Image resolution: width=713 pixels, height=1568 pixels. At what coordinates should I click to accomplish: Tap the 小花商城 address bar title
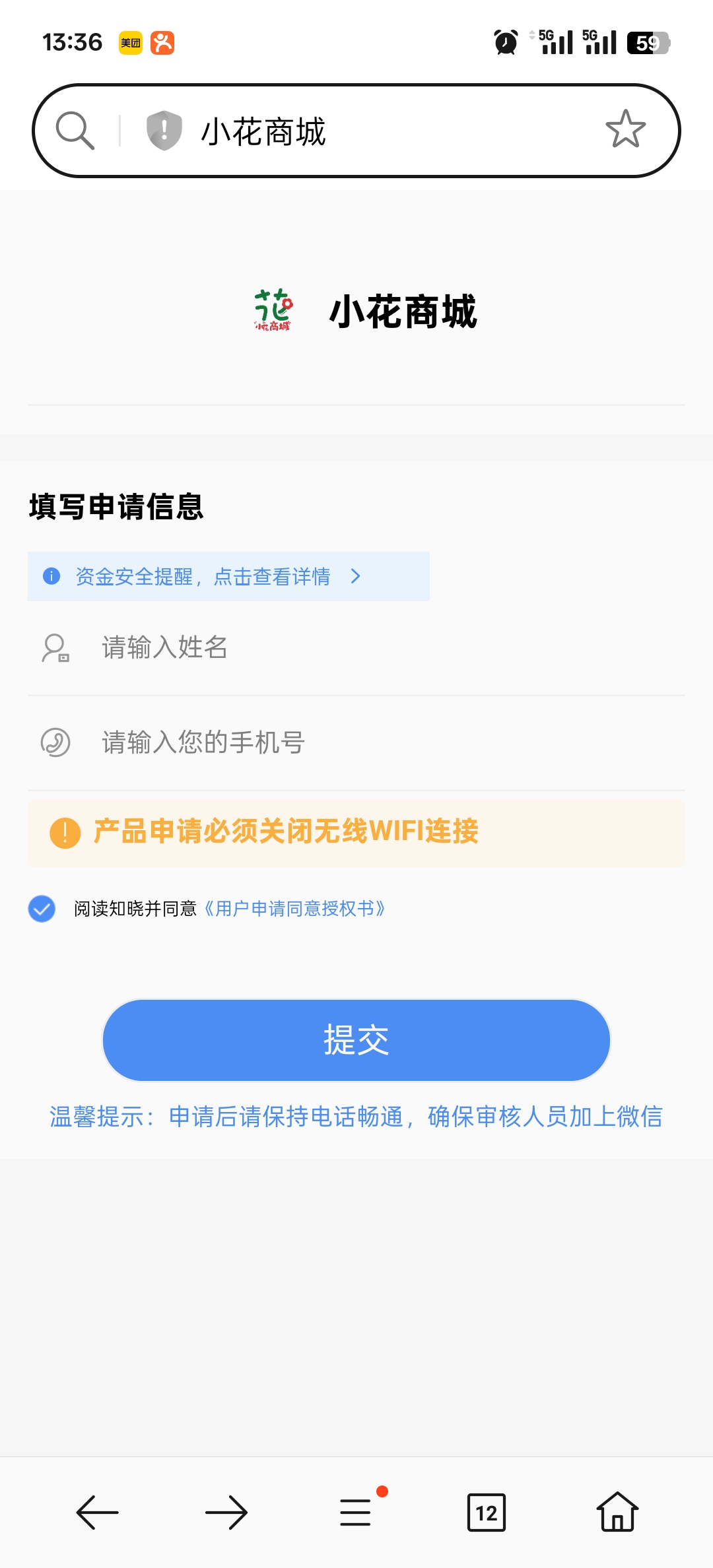(x=263, y=131)
